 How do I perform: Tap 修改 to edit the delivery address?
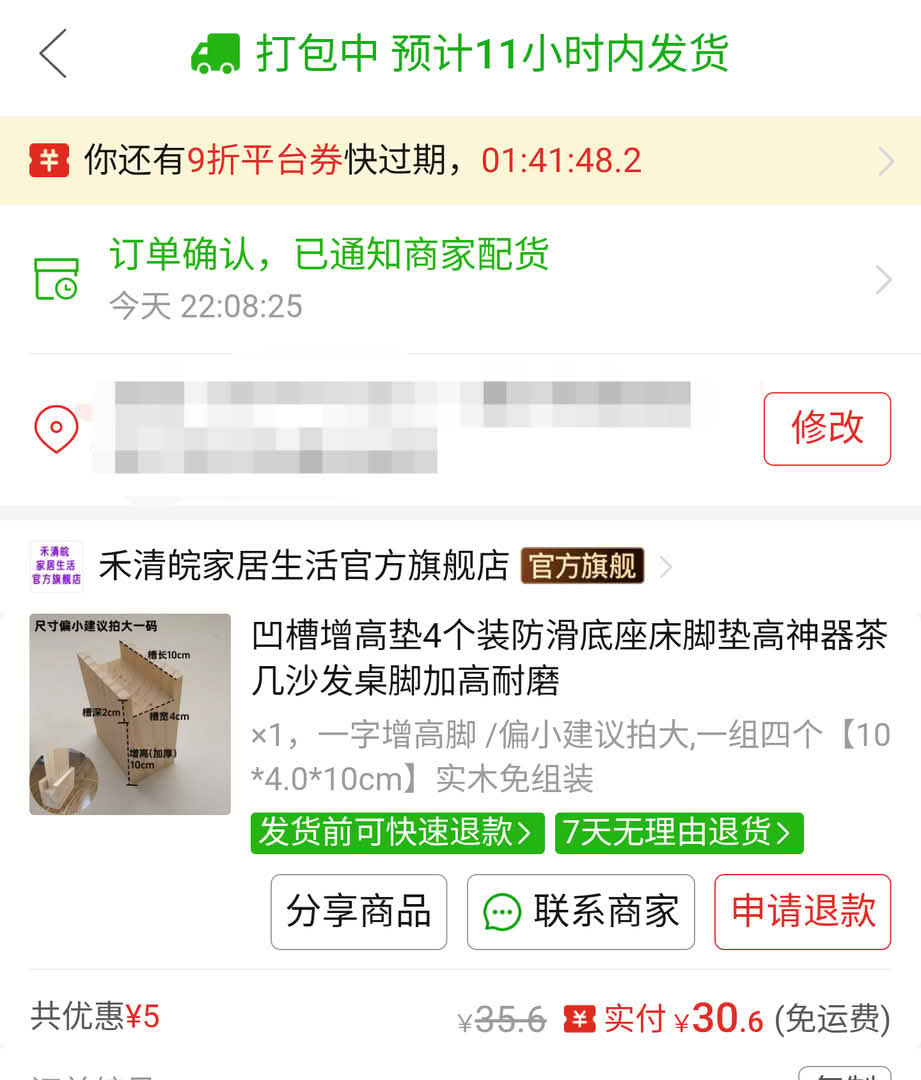pyautogui.click(x=826, y=428)
